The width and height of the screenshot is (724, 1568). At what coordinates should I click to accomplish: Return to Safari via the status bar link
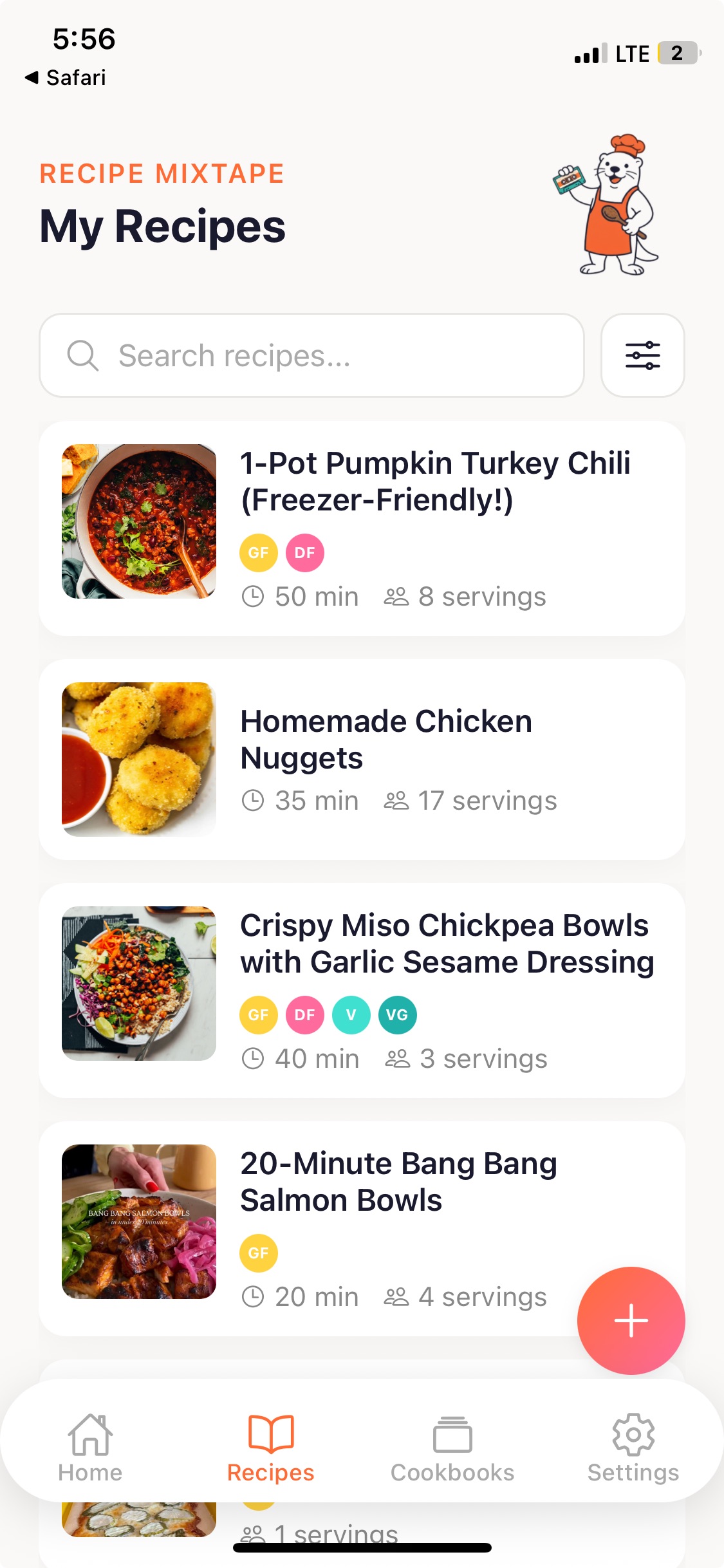[66, 77]
